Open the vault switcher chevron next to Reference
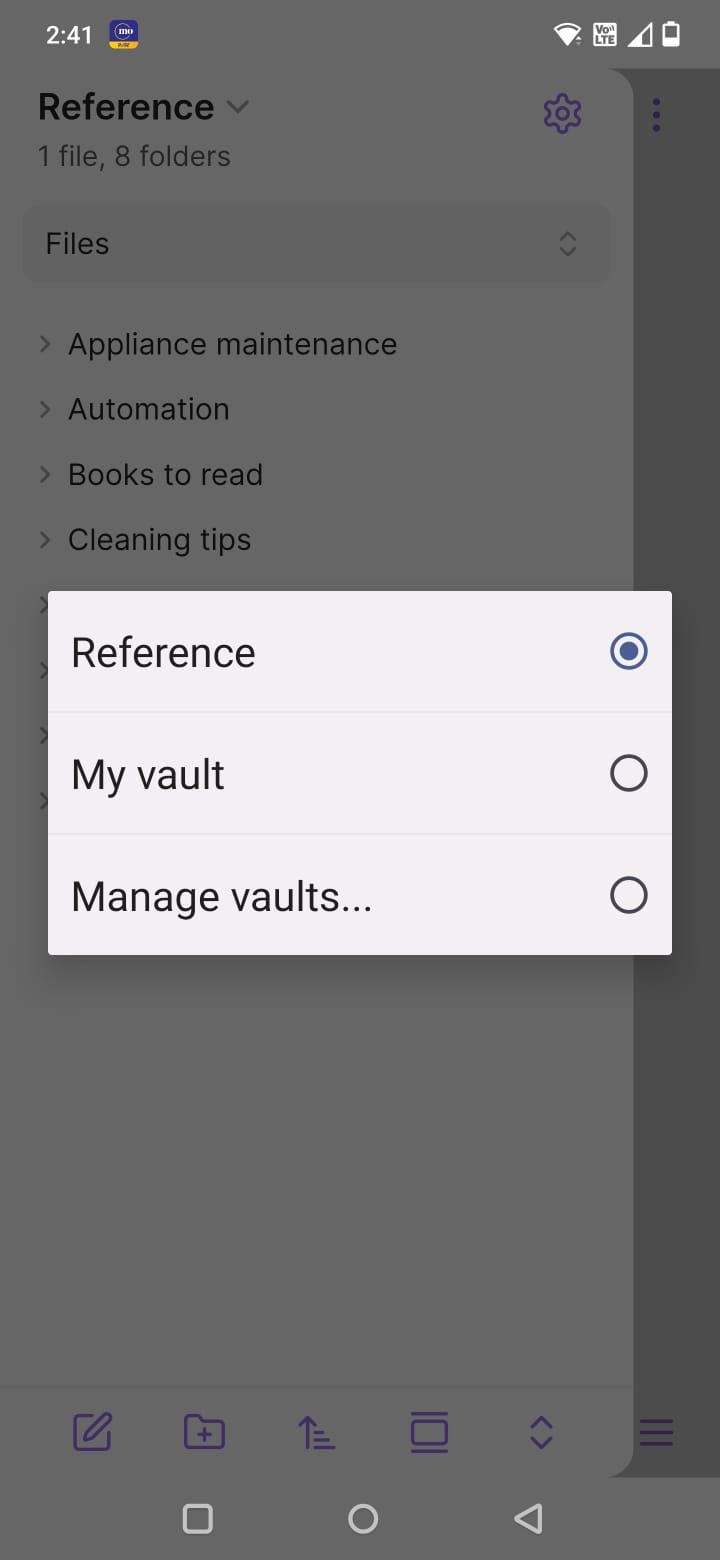The height and width of the screenshot is (1560, 720). click(x=238, y=107)
